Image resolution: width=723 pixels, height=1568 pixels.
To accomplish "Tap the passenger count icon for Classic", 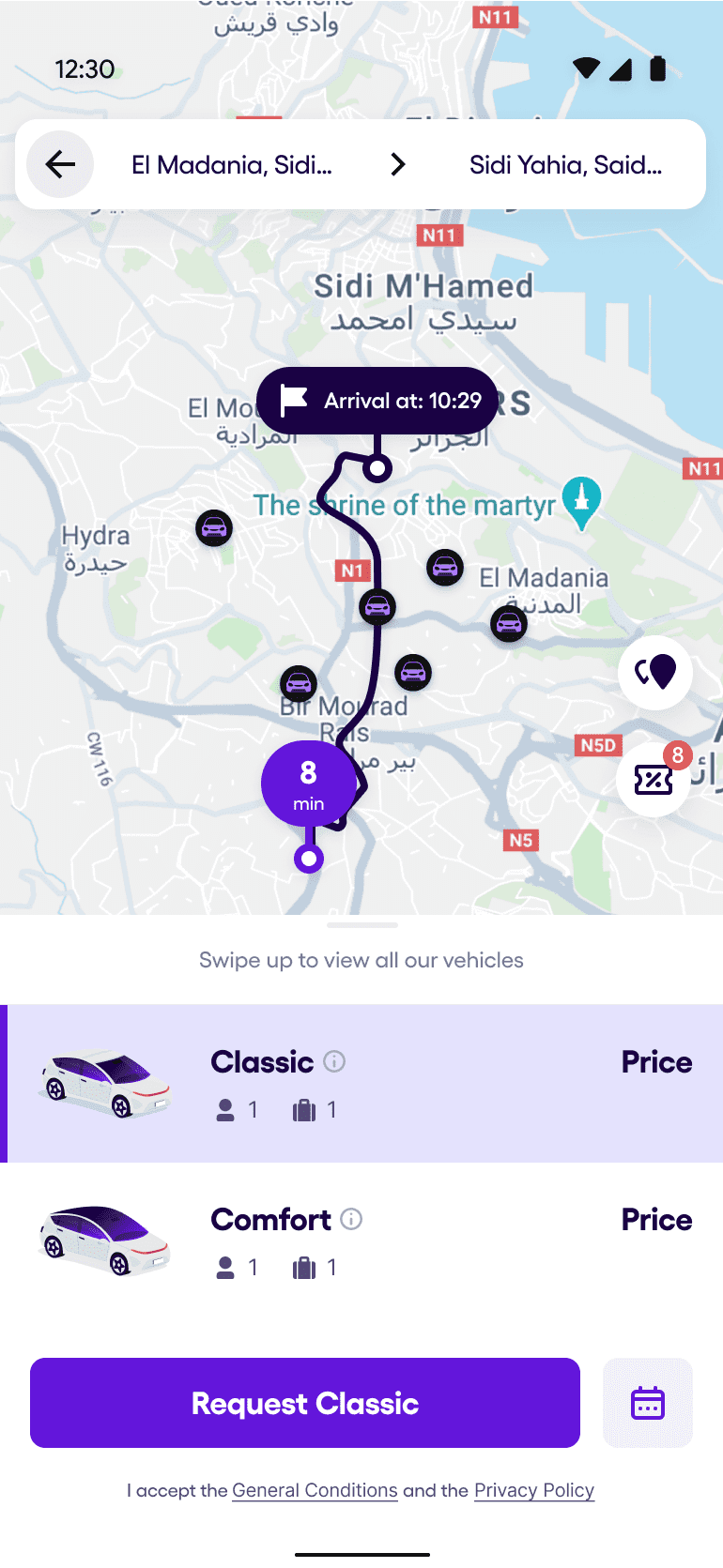I will (x=224, y=1109).
